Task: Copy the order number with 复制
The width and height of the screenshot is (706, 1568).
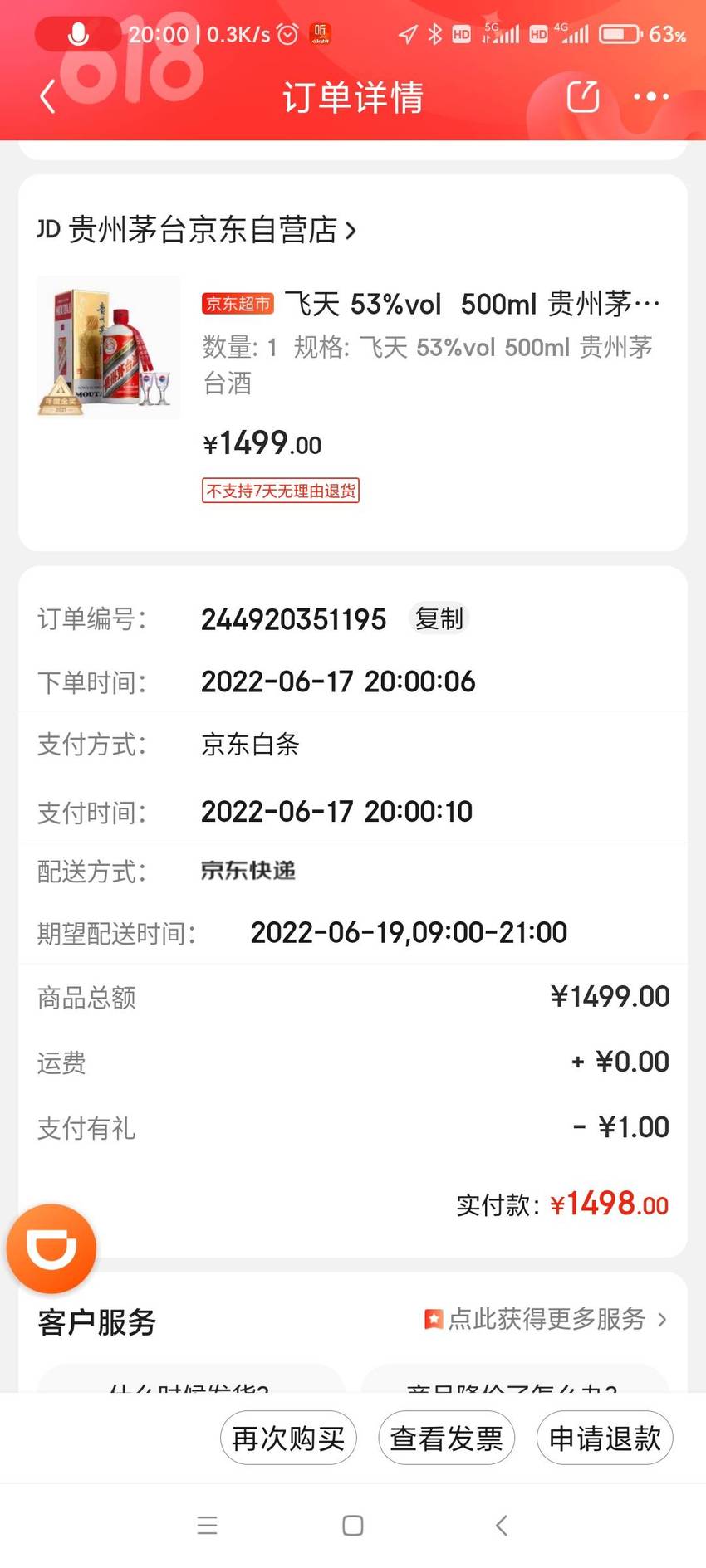Action: (x=439, y=618)
